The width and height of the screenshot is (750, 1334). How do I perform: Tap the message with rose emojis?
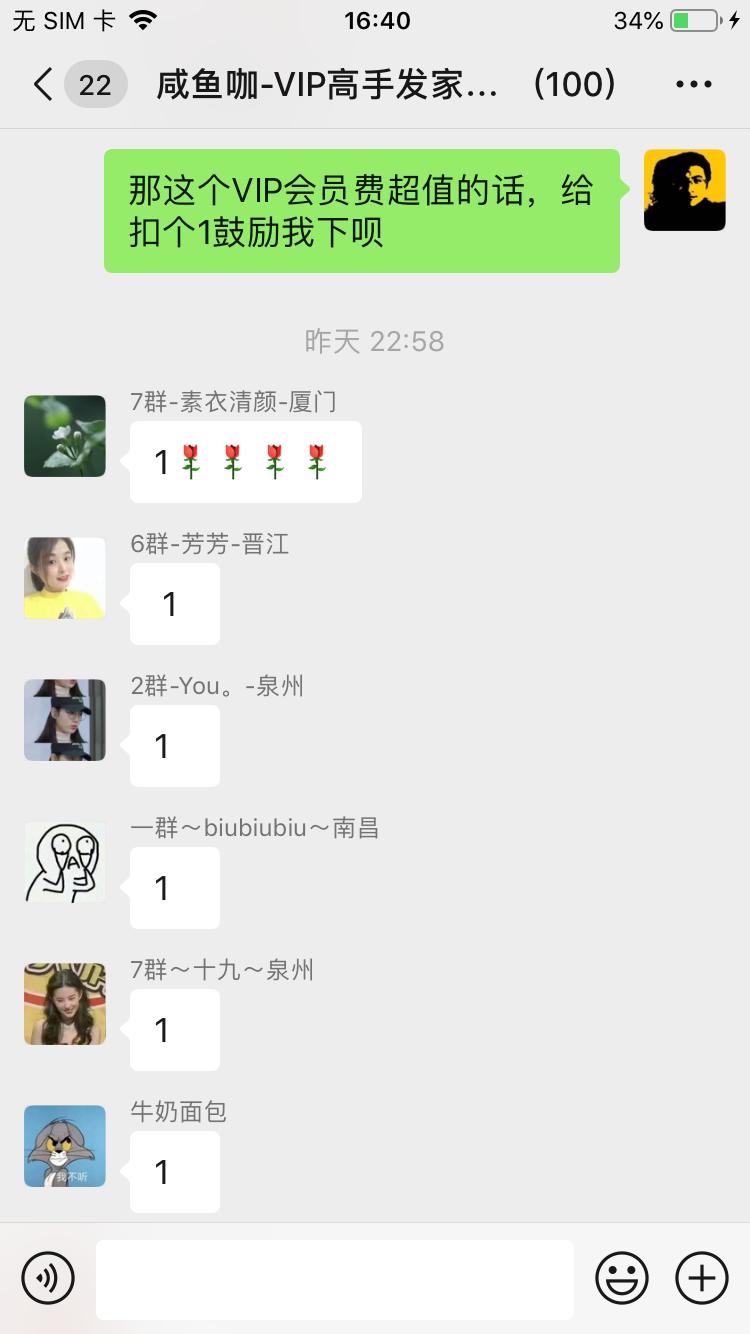coord(244,461)
